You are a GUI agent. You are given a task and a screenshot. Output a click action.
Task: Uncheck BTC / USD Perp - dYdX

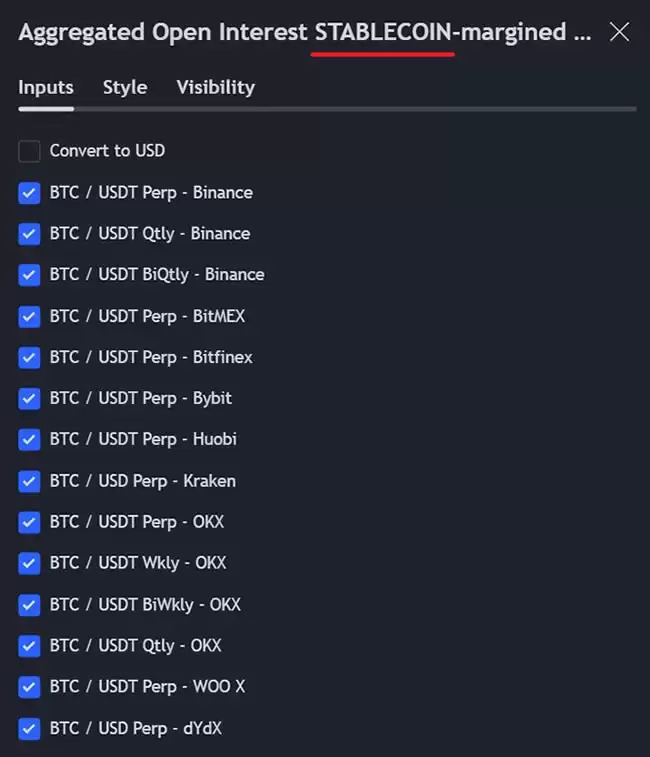click(x=30, y=729)
